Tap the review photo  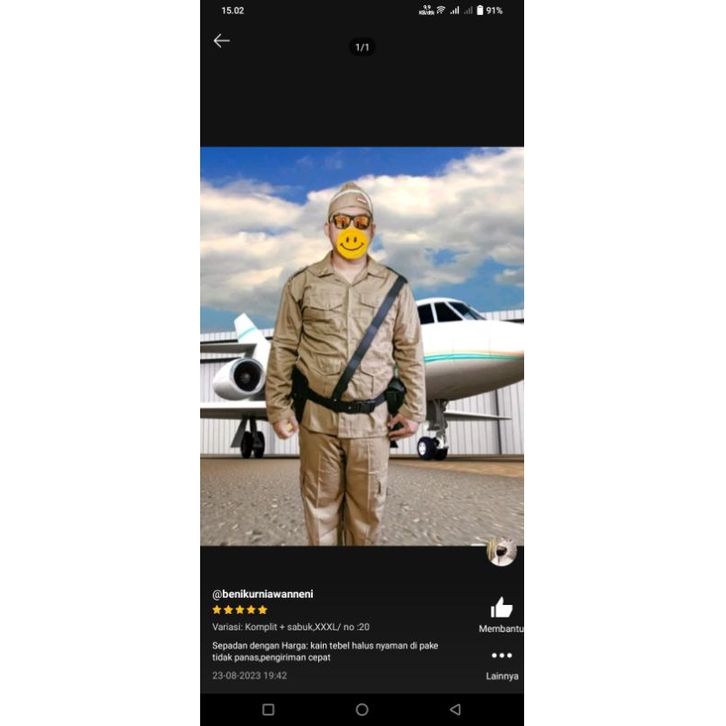click(362, 346)
